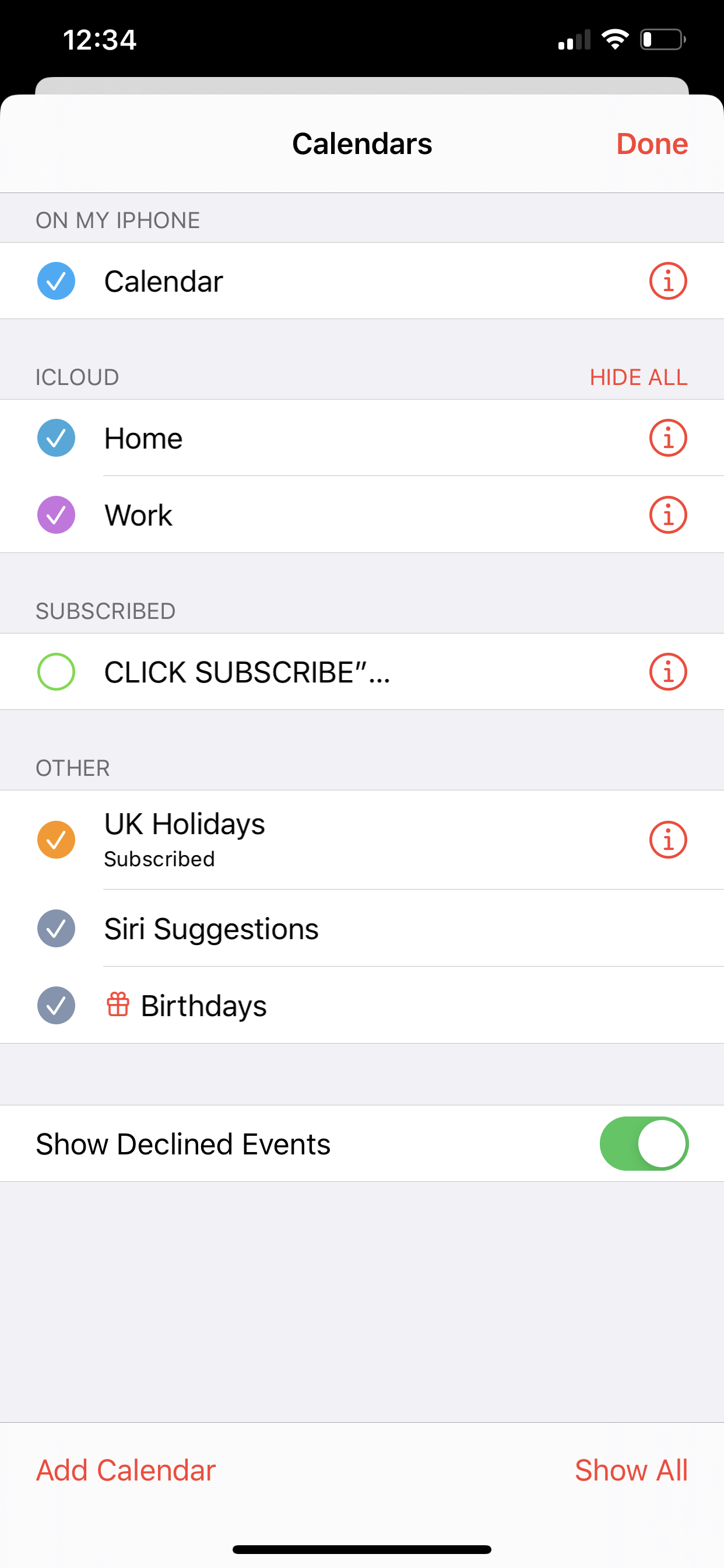Disable Show Declined Events switch

[x=644, y=1144]
